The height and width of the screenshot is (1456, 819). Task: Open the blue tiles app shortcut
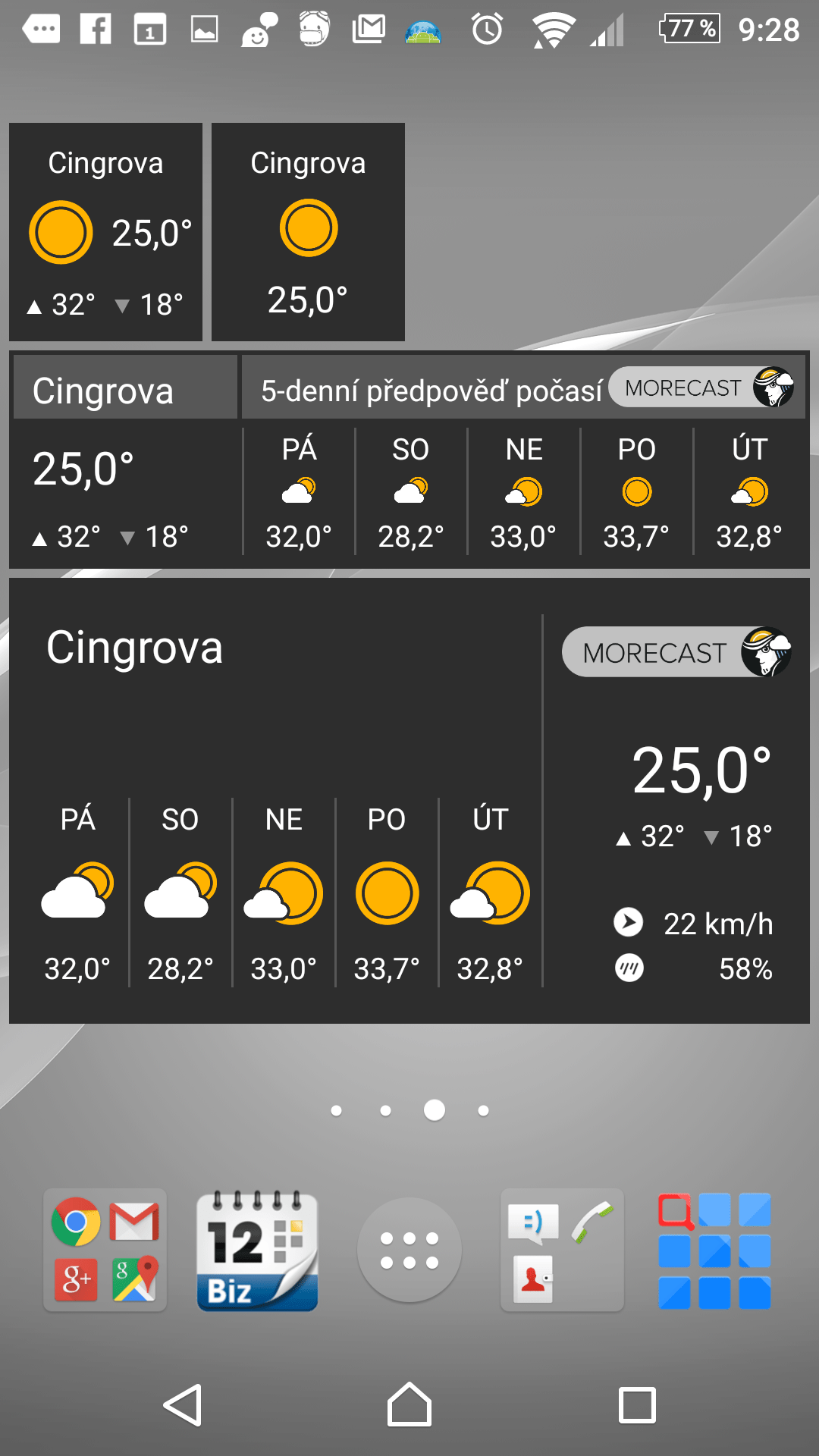tap(714, 1250)
